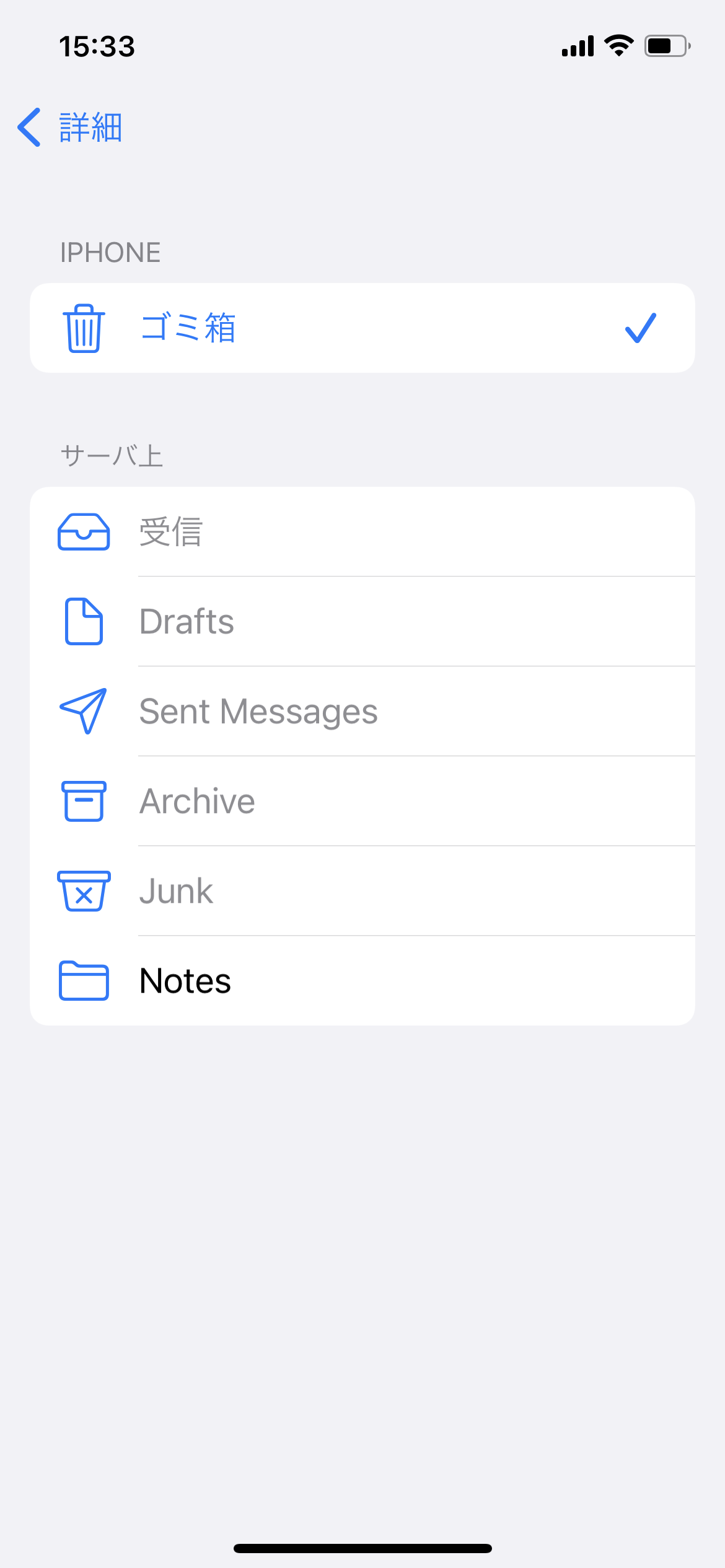725x1568 pixels.
Task: Pick the Junk mailbox
Action: pos(362,891)
